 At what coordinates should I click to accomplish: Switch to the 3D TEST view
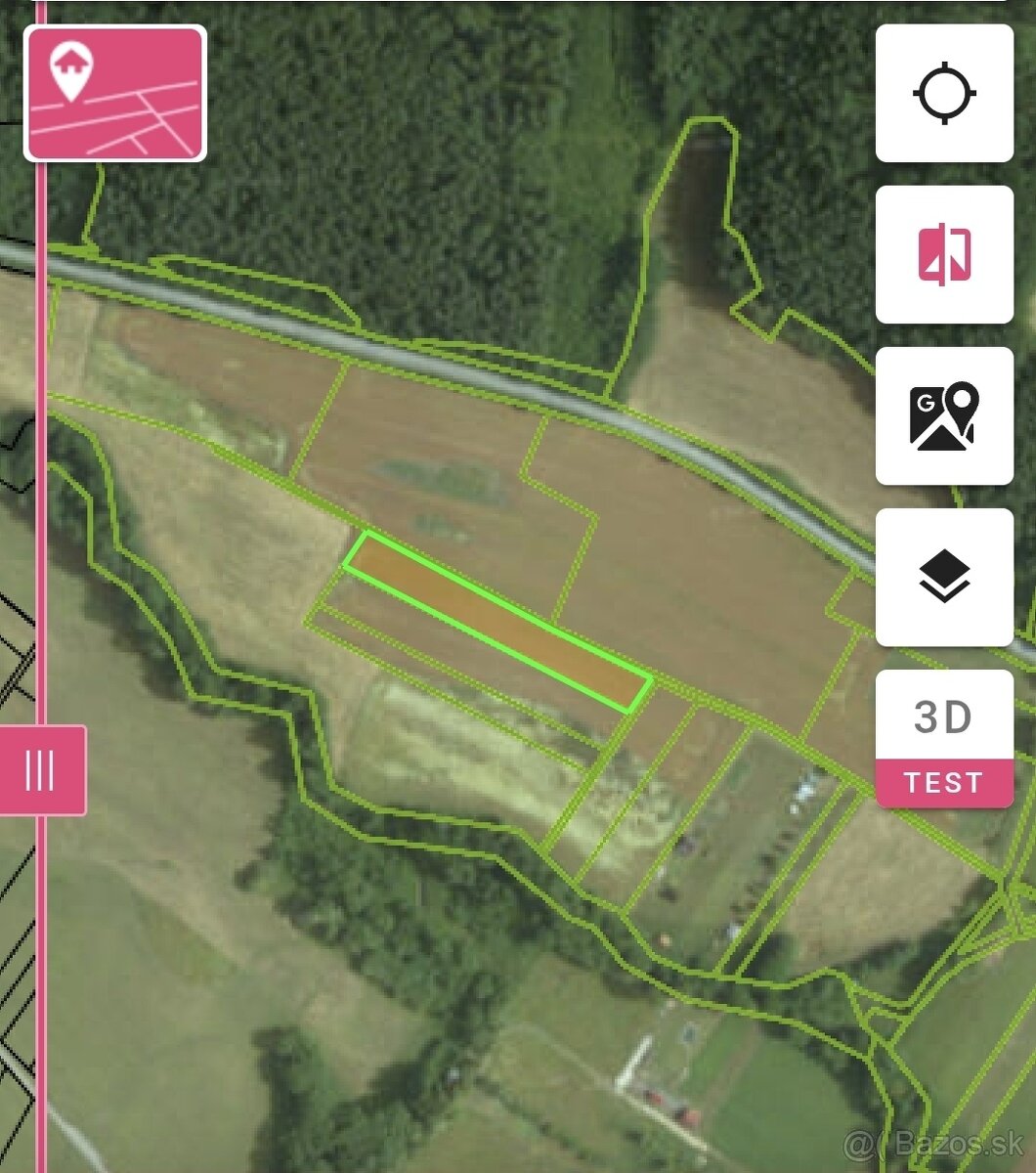[944, 738]
